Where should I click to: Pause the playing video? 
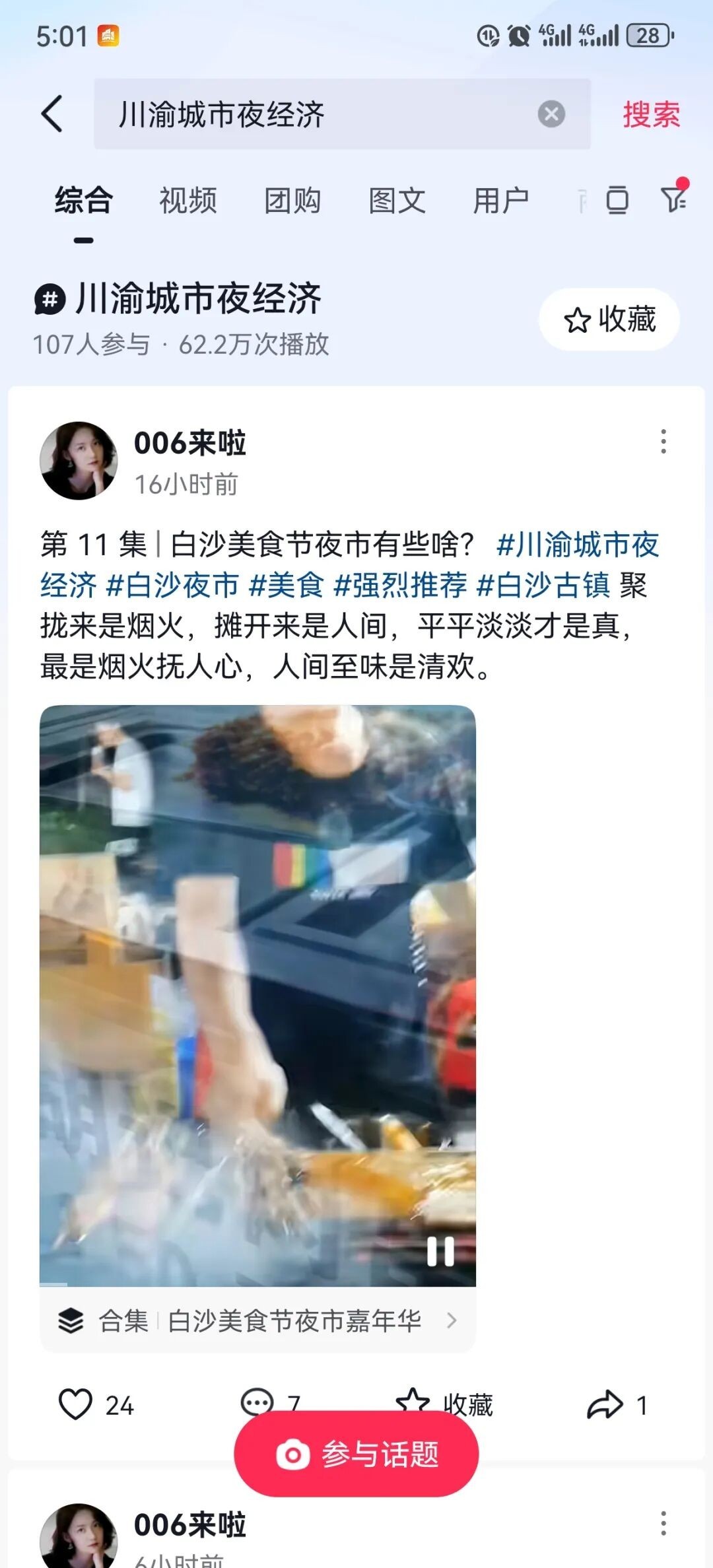click(x=440, y=1250)
